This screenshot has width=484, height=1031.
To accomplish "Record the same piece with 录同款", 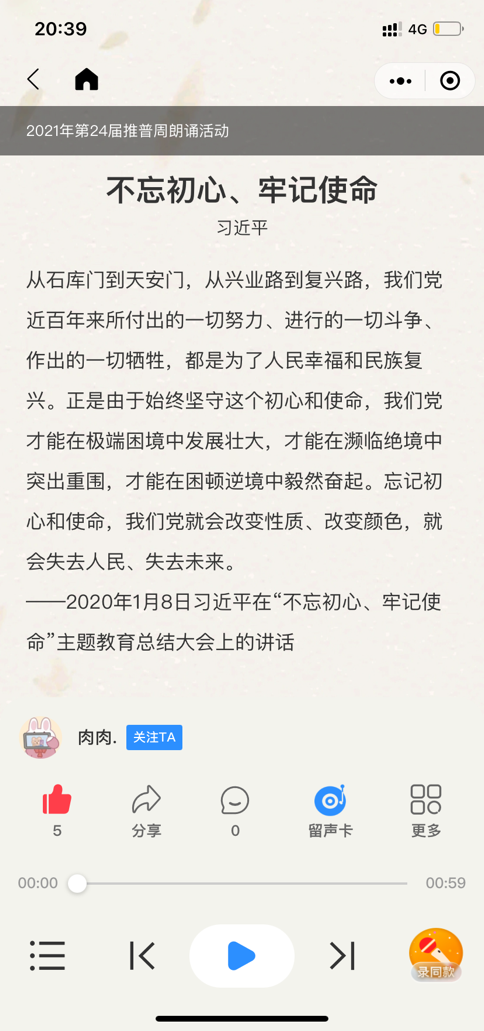I will pos(435,955).
